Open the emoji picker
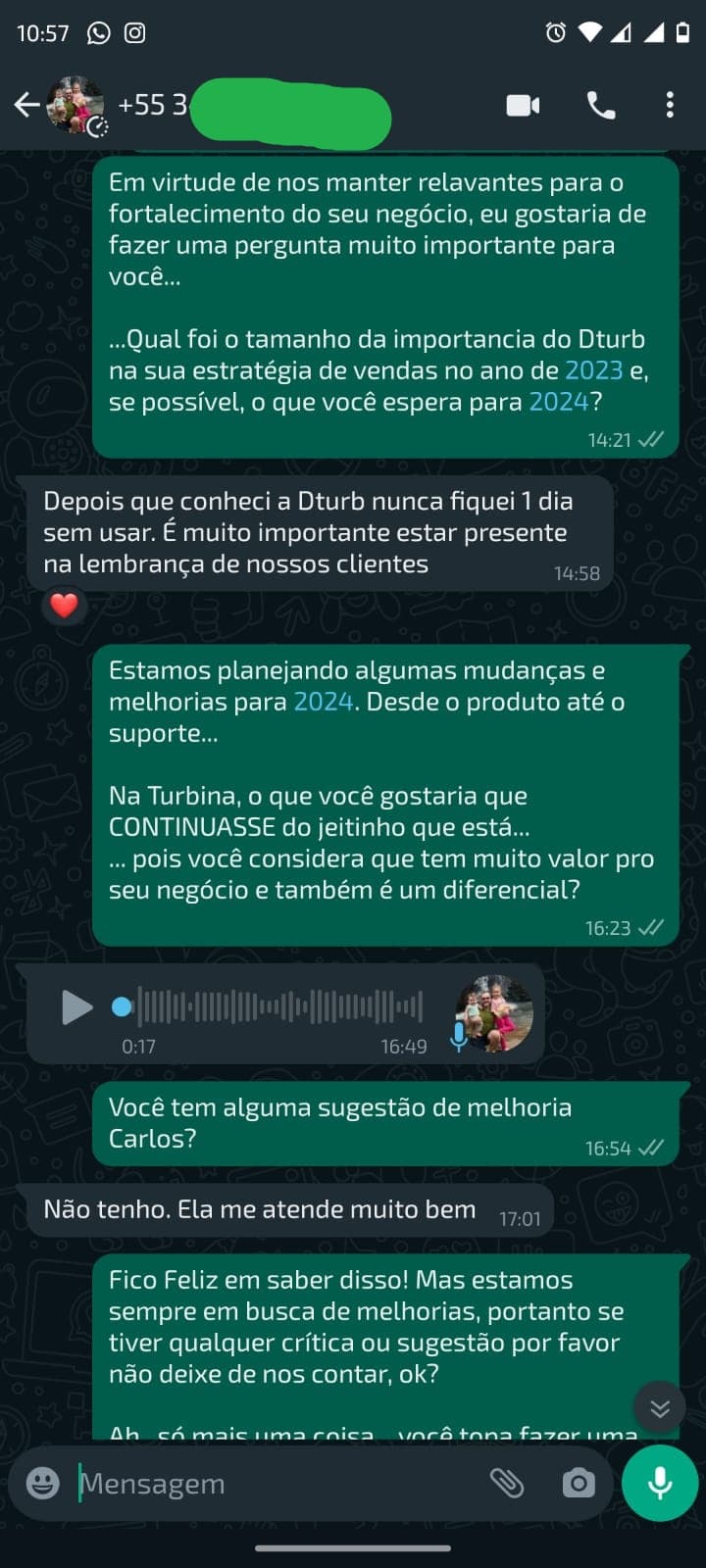 click(x=43, y=1483)
